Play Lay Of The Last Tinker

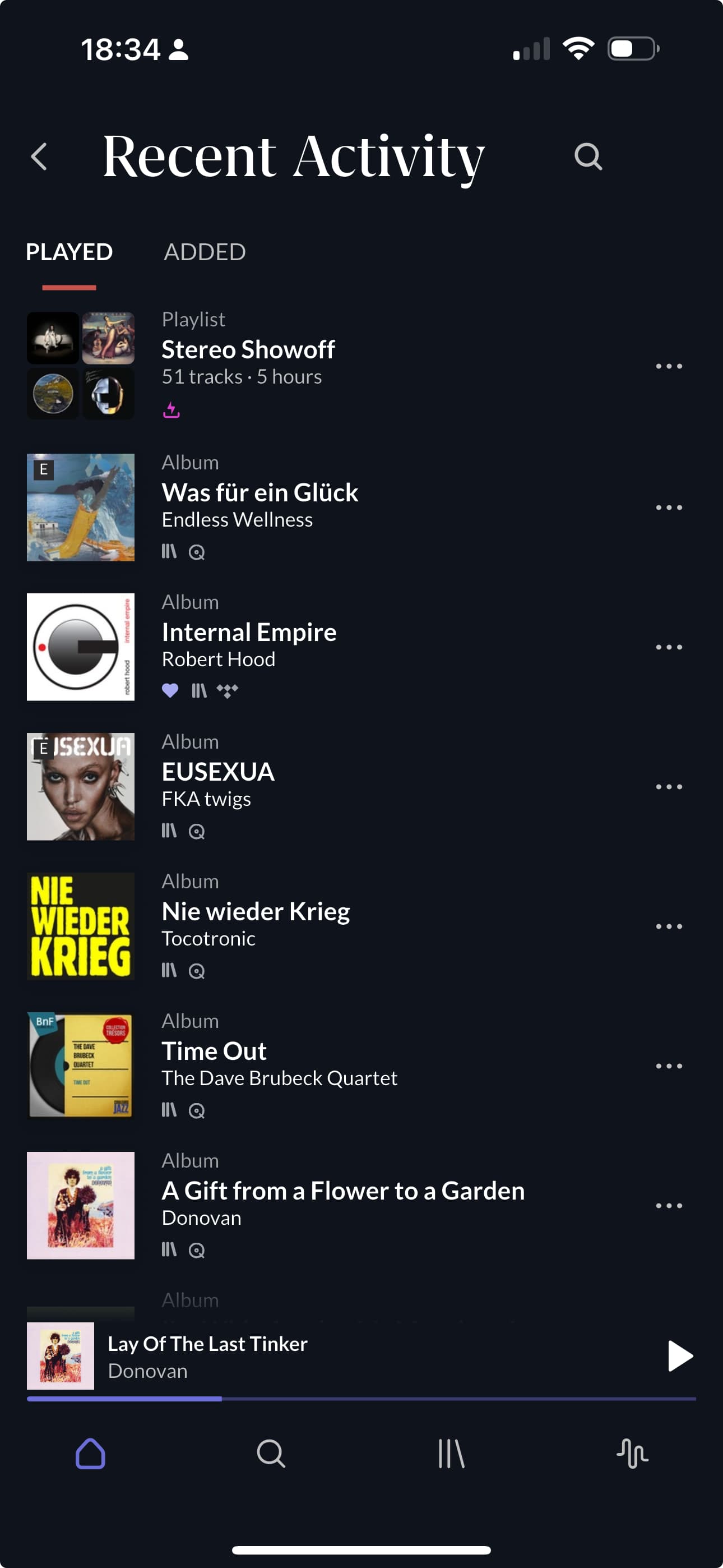coord(679,1355)
